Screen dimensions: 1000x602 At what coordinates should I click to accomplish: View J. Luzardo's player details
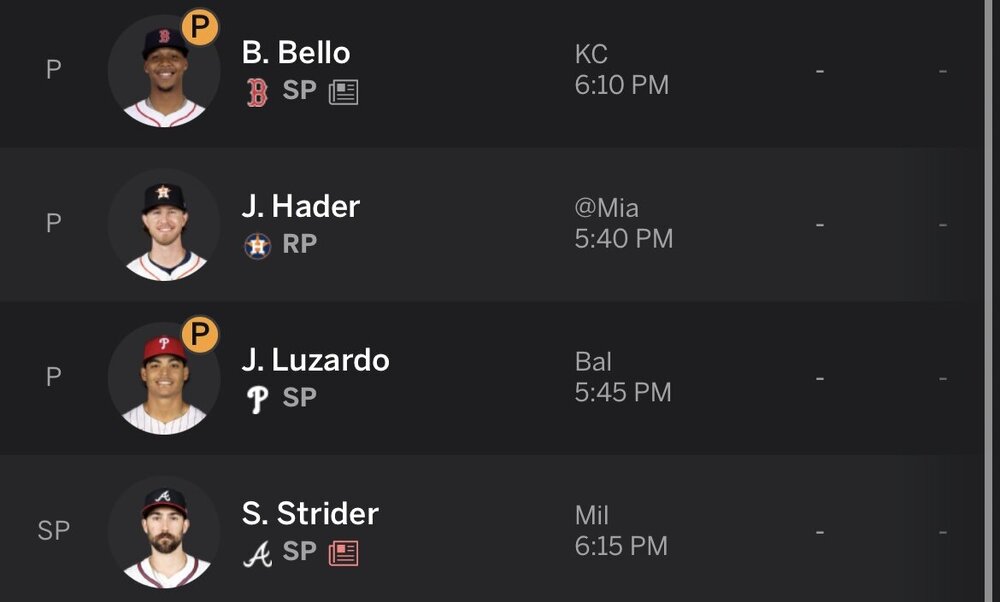[x=315, y=360]
